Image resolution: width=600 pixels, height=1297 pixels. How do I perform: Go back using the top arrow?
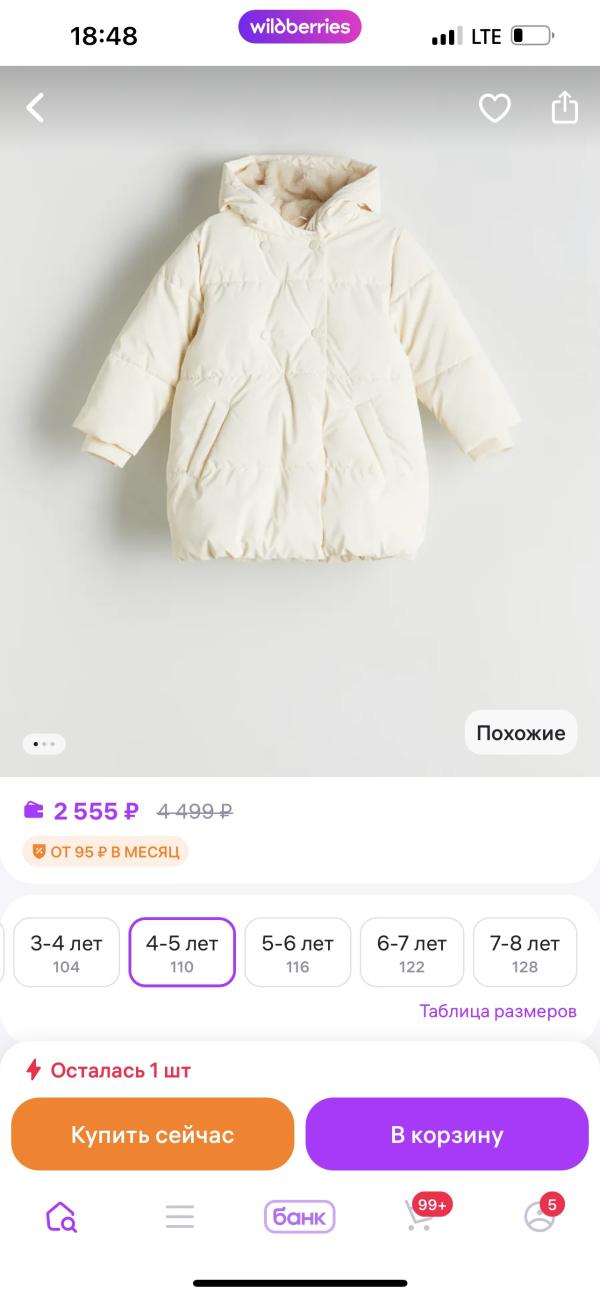tap(36, 108)
